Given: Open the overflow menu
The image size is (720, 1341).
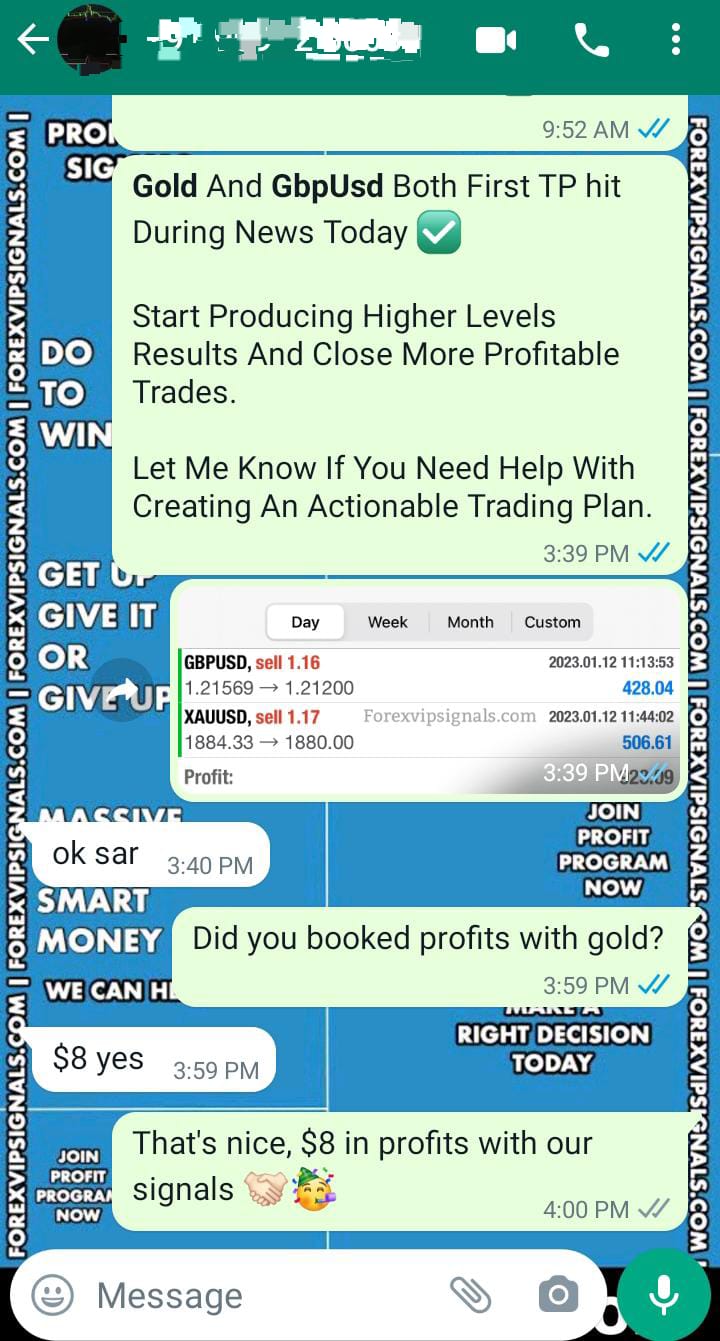Looking at the screenshot, I should [x=676, y=41].
